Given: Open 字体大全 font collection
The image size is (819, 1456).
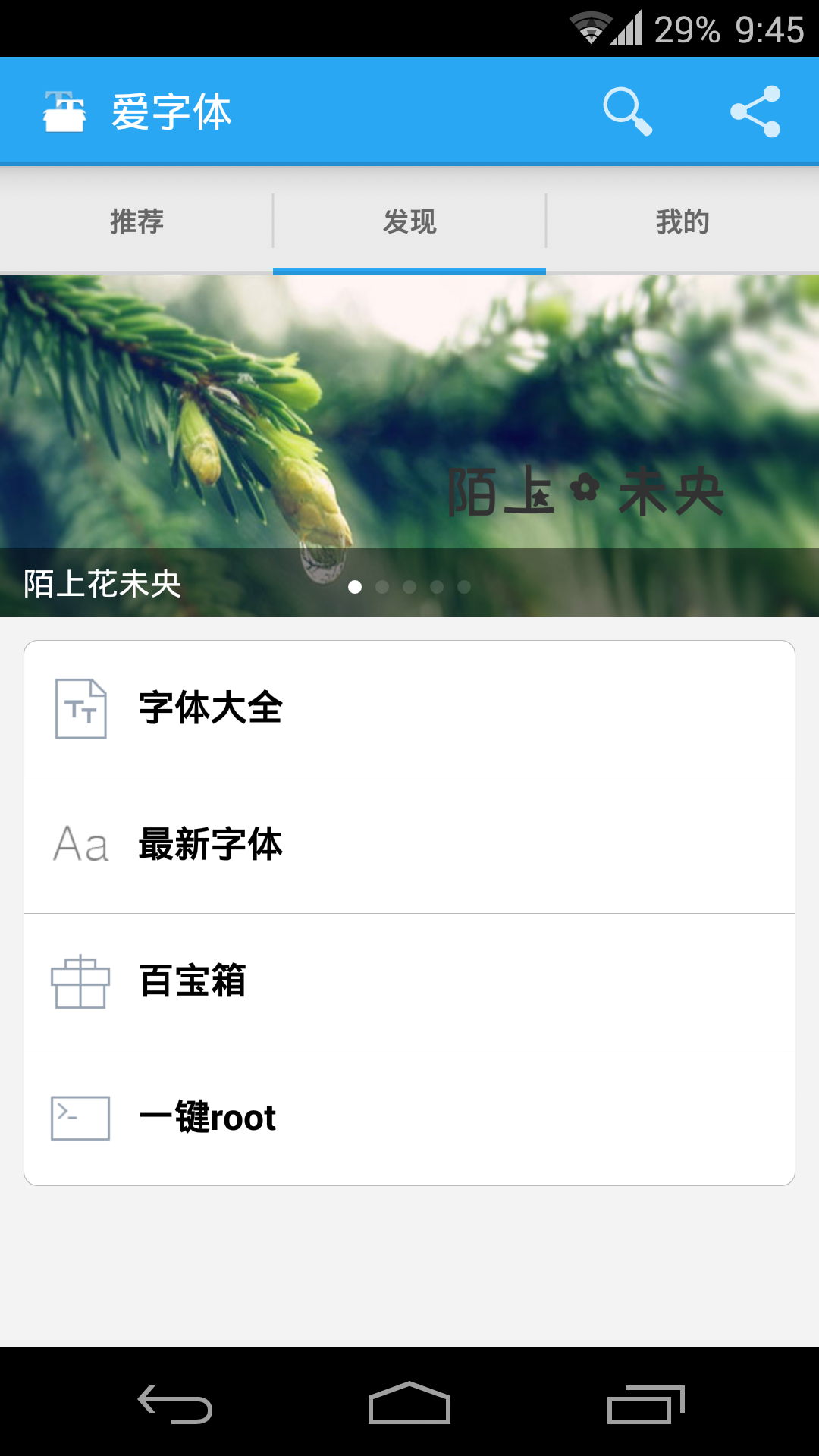Looking at the screenshot, I should (x=409, y=708).
